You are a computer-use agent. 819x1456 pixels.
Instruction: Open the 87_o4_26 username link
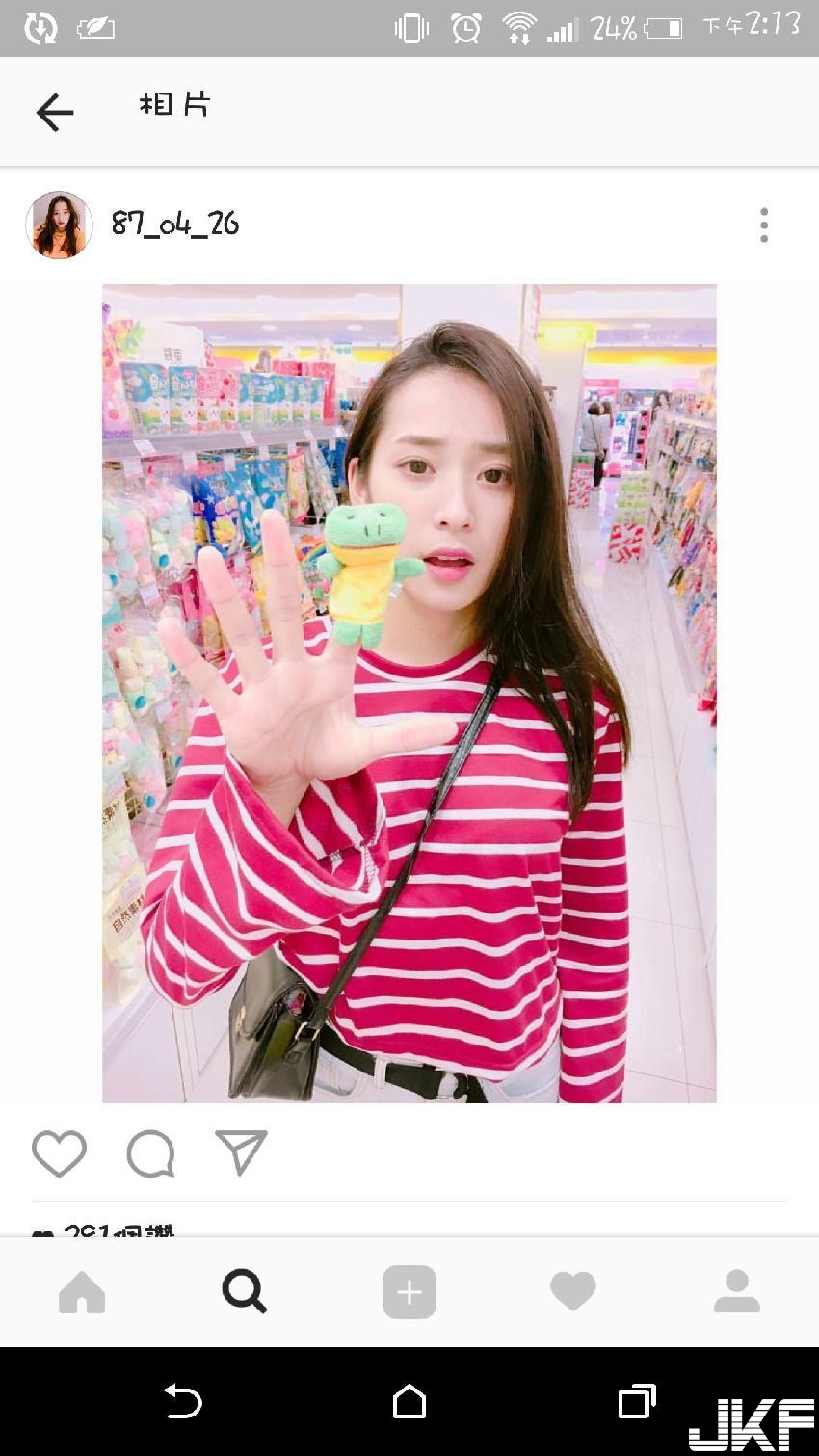(175, 225)
